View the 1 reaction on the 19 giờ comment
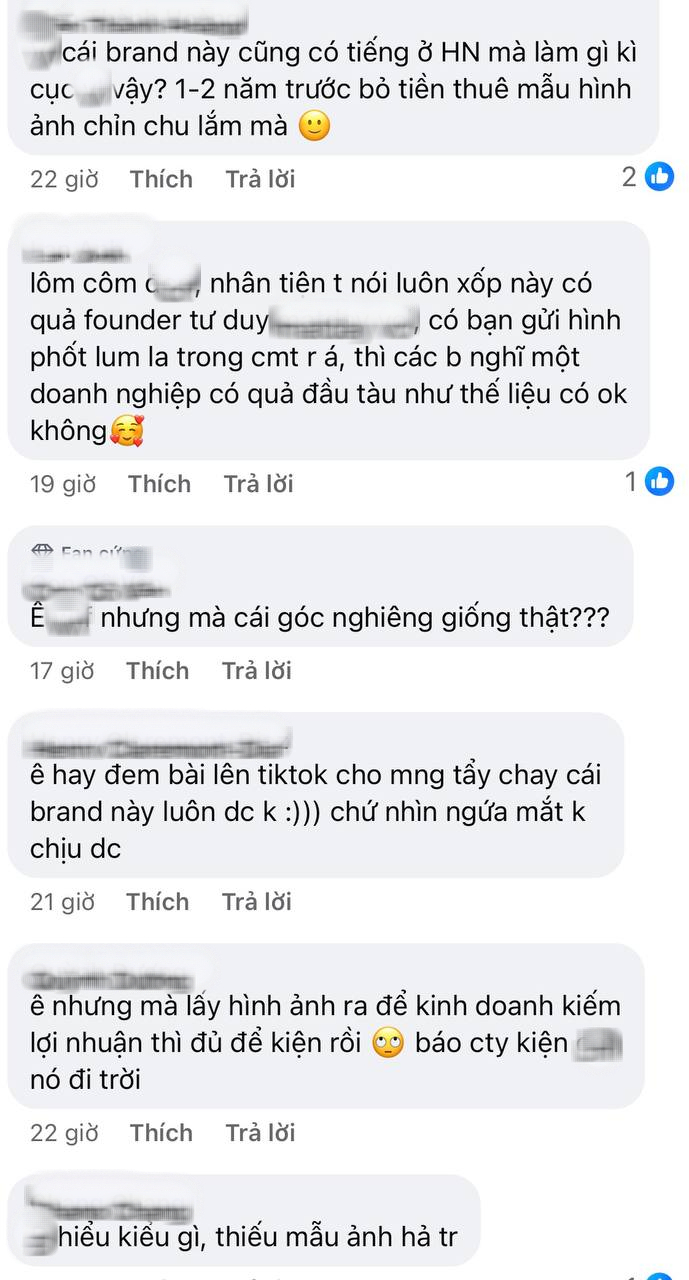This screenshot has height=1280, width=689. pyautogui.click(x=648, y=482)
